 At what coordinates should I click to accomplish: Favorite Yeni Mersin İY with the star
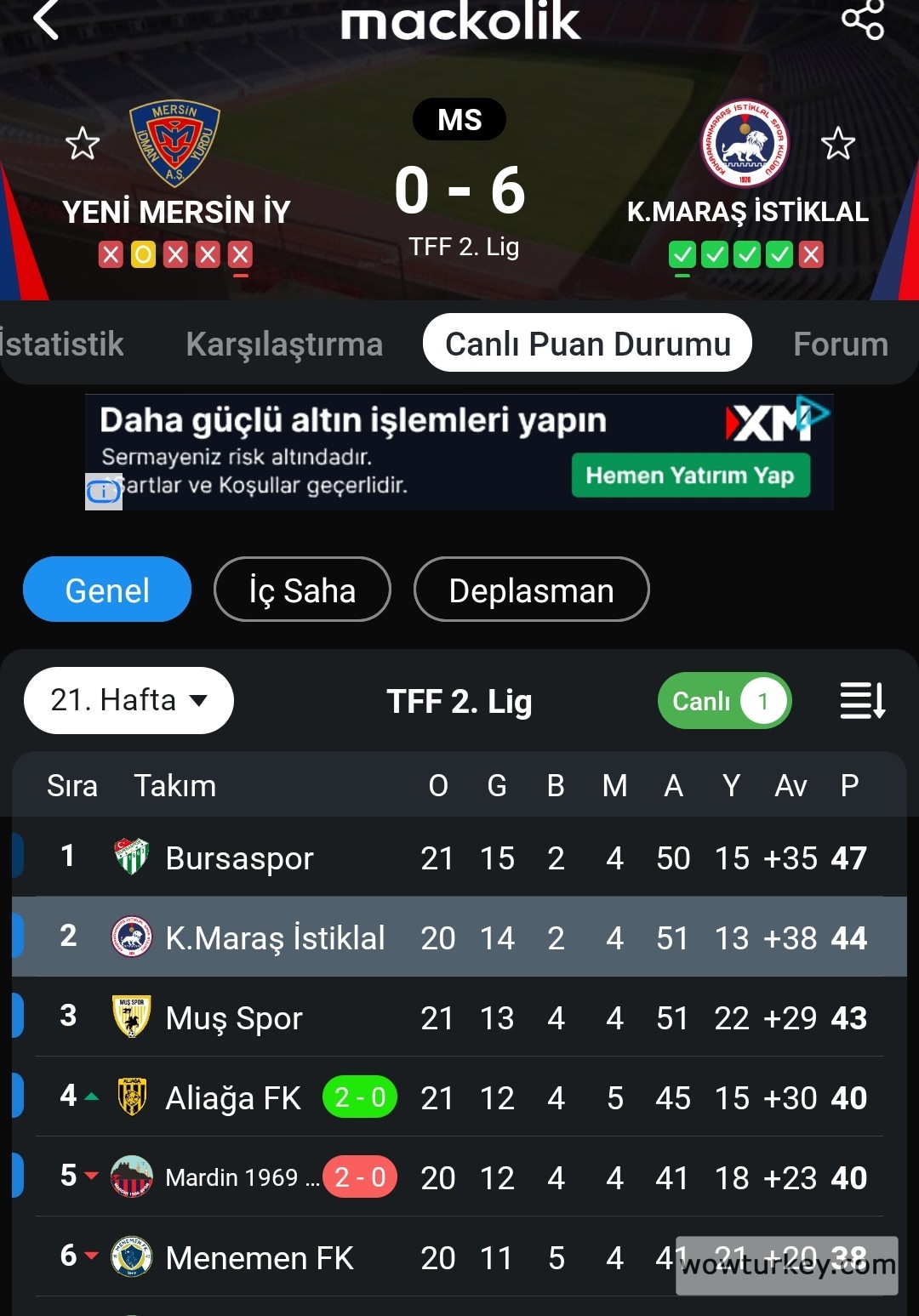(x=83, y=144)
